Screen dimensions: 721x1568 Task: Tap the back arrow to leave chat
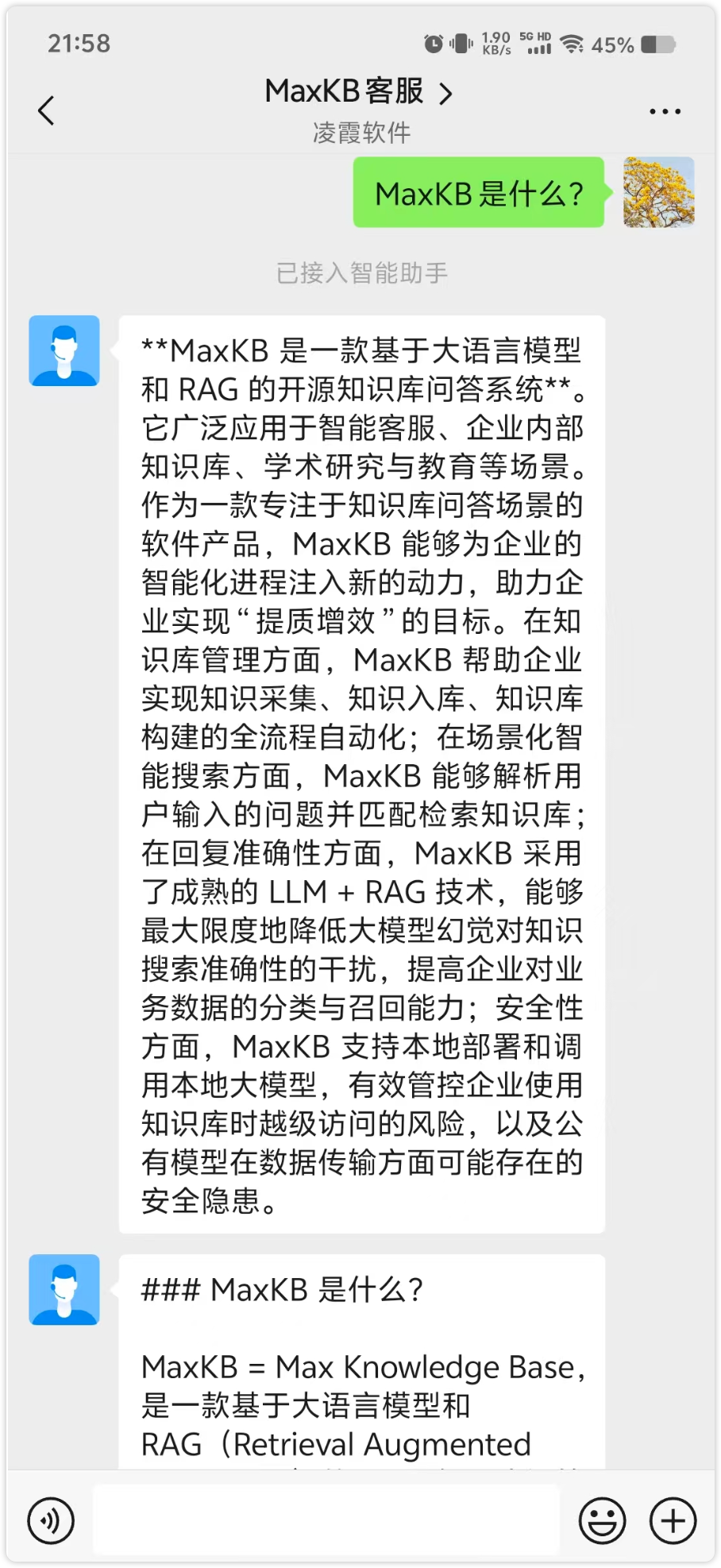(x=46, y=111)
